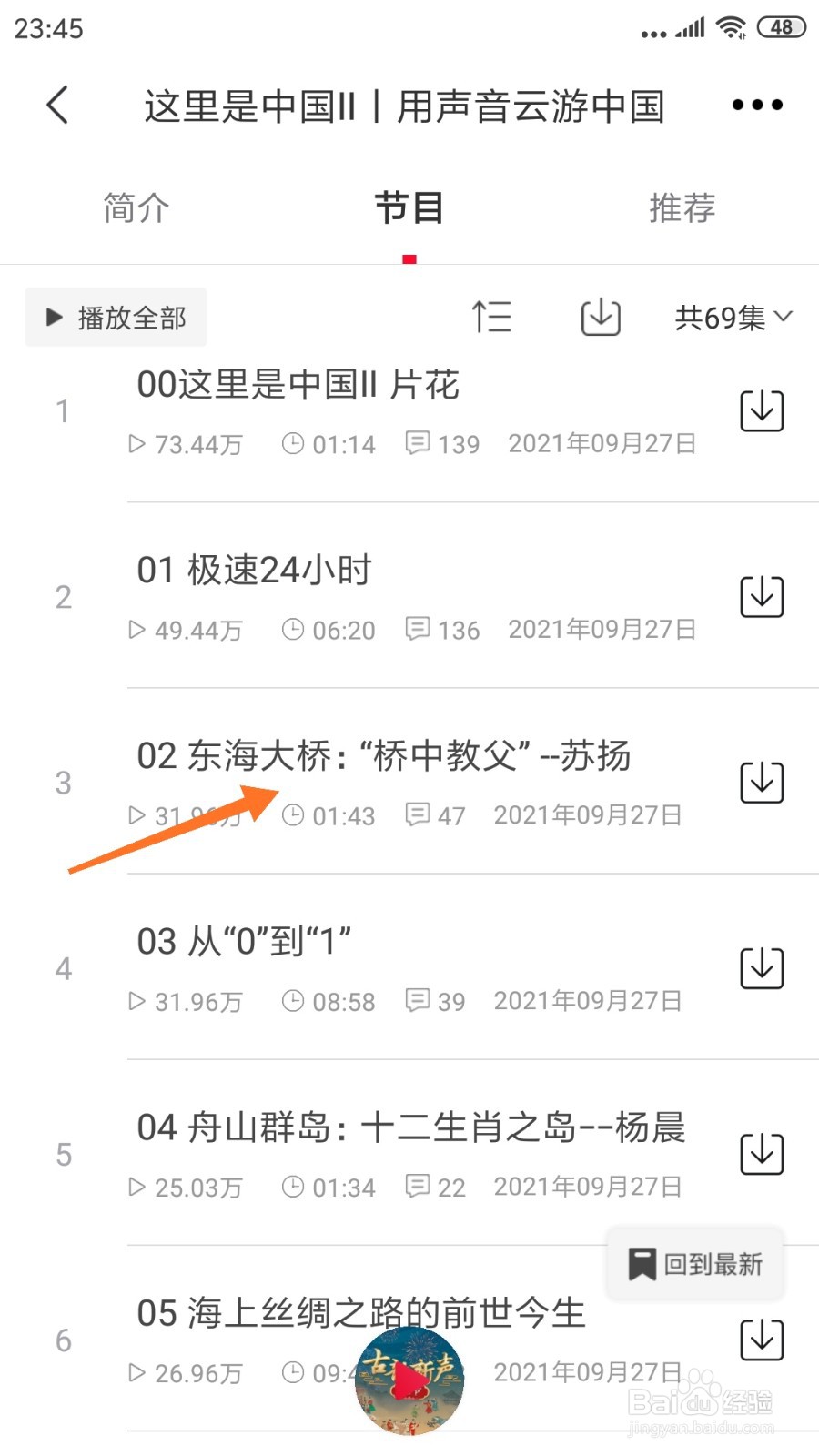Click the batch download icon
819x1456 pixels.
(x=599, y=317)
